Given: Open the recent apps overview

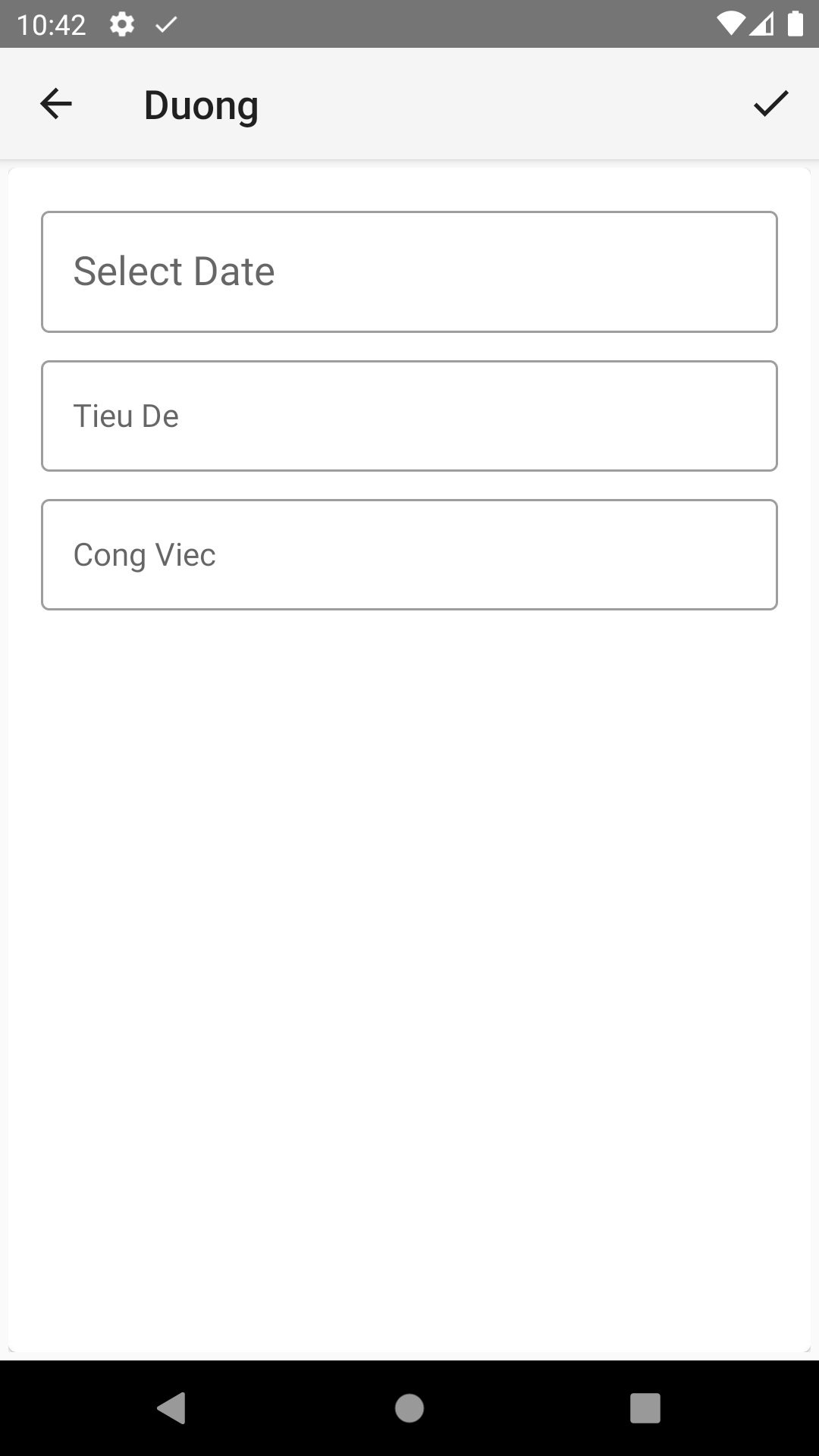Looking at the screenshot, I should pyautogui.click(x=645, y=1408).
